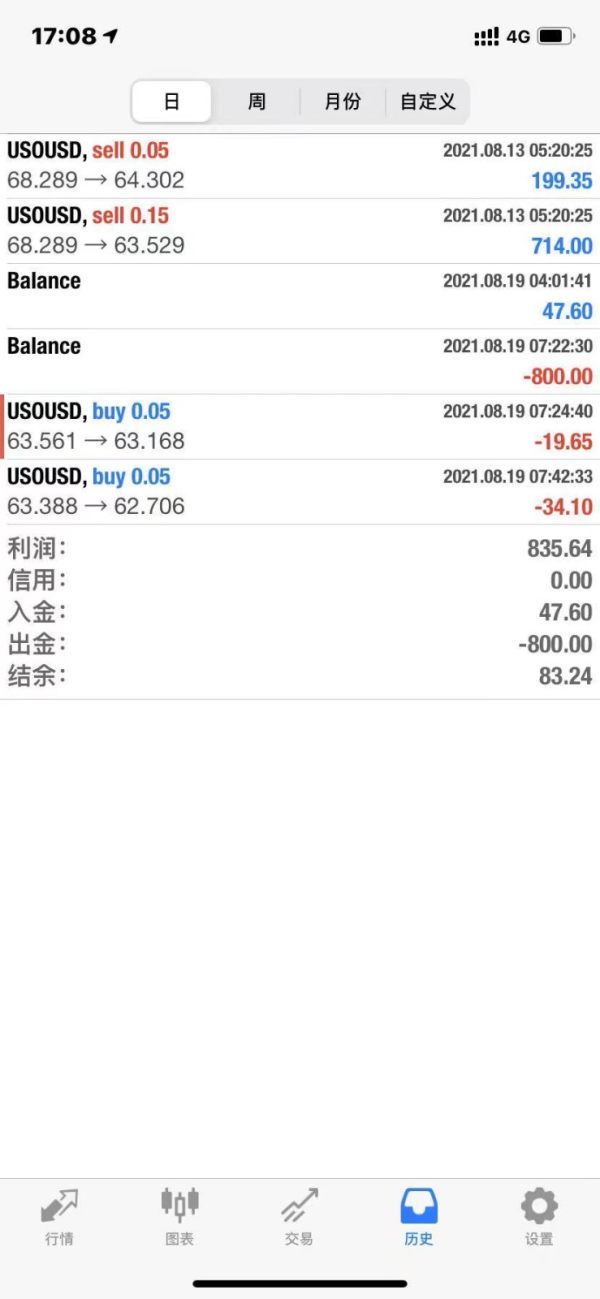Open the USOUSD buy 0.05 trade with -19.65 loss

point(300,427)
